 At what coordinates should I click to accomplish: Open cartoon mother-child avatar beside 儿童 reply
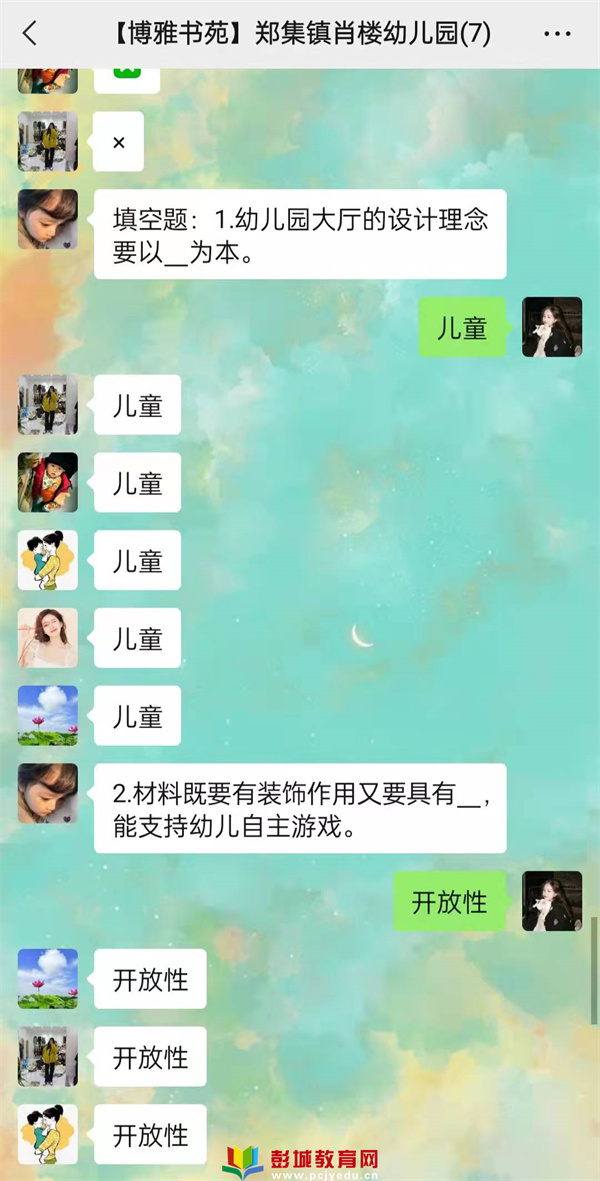[47, 560]
